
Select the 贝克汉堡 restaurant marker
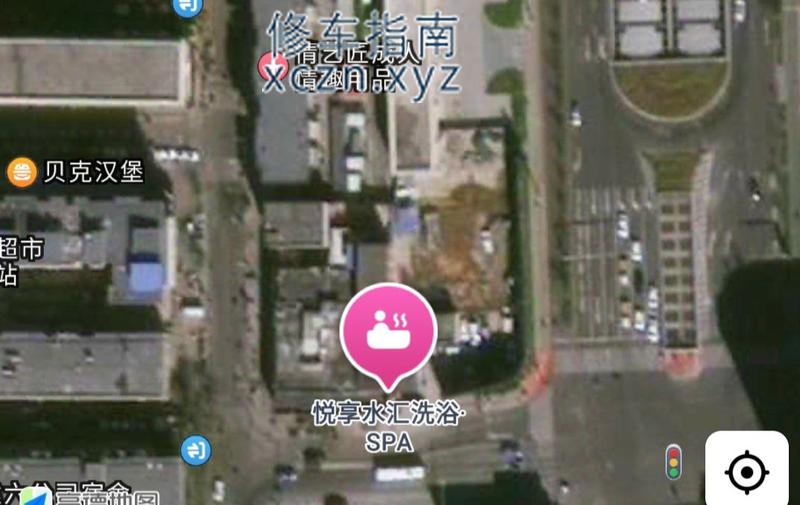(22, 172)
